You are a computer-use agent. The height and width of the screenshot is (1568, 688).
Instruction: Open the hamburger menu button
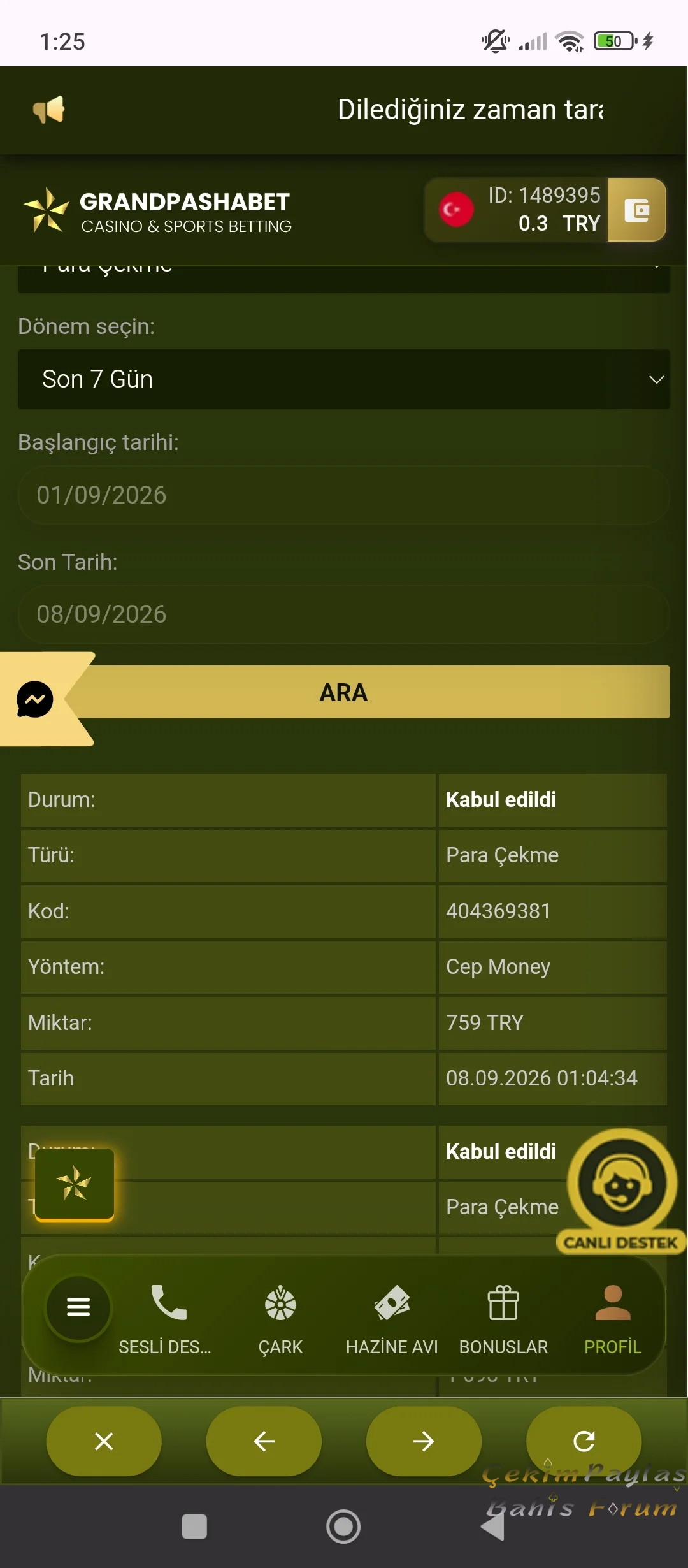point(78,1307)
